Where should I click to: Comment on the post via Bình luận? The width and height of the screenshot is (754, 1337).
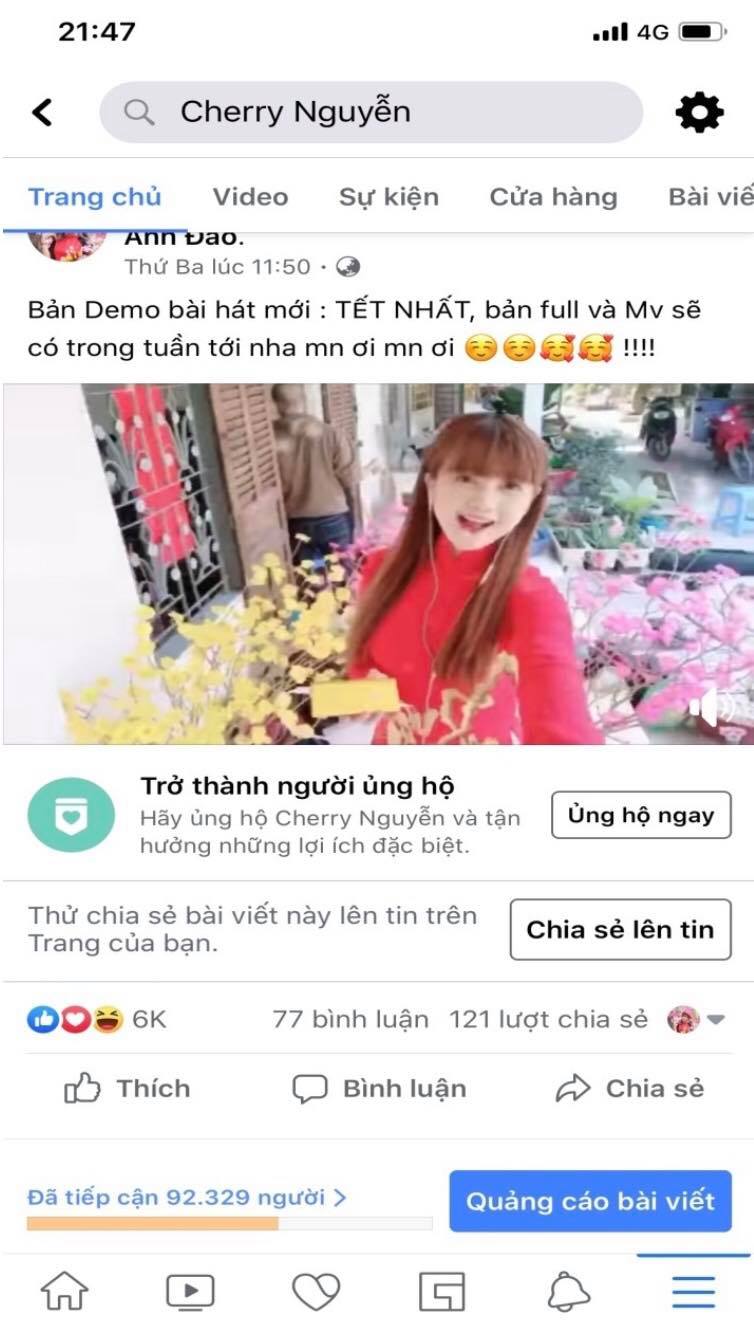pyautogui.click(x=379, y=1088)
